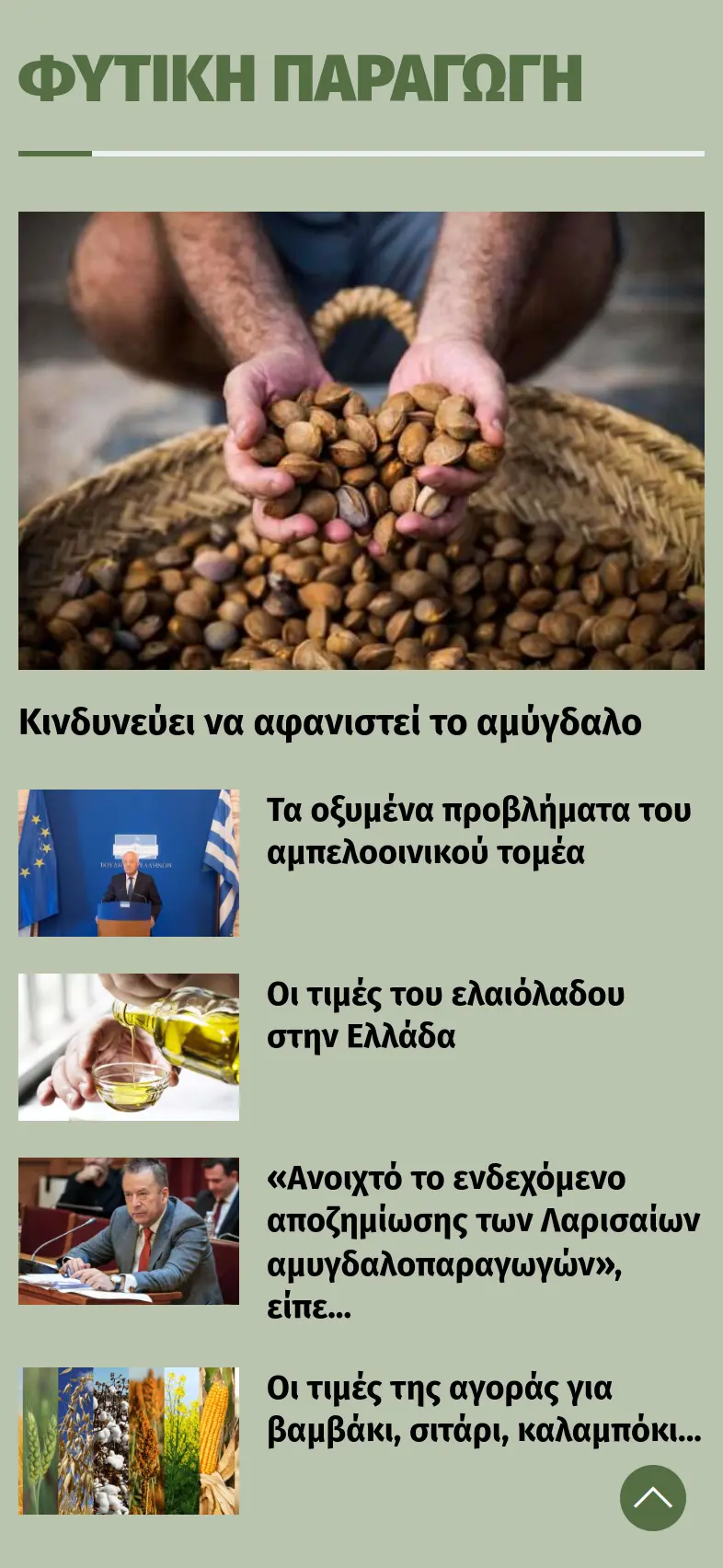Image resolution: width=723 pixels, height=1568 pixels.
Task: Open the wine sector article thumbnail
Action: coord(129,863)
